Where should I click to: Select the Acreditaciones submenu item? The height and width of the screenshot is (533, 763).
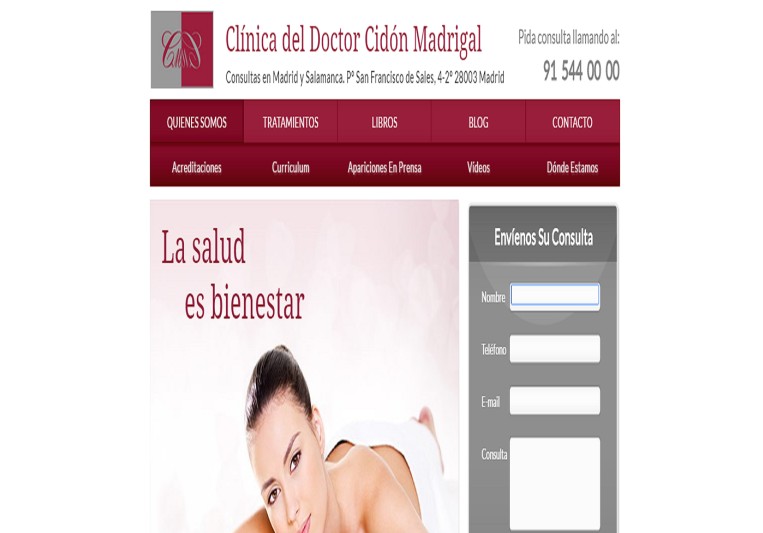[197, 168]
